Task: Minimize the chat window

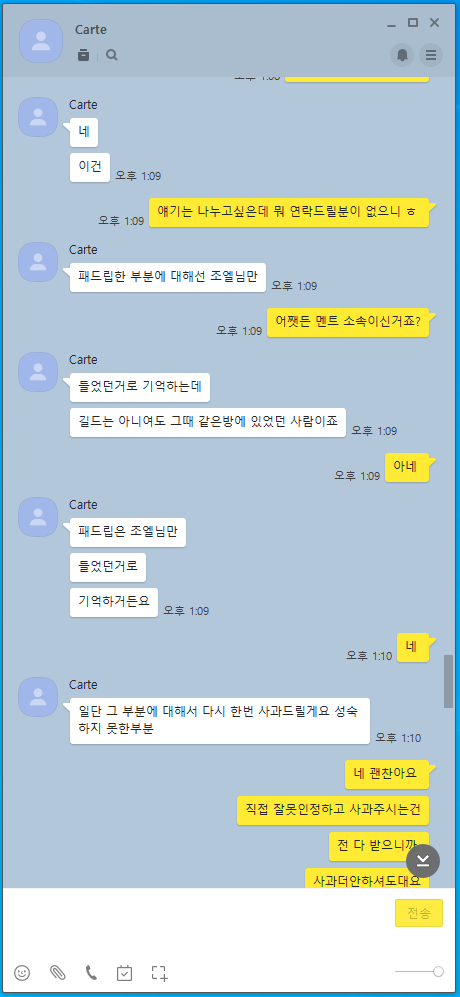Action: tap(391, 24)
